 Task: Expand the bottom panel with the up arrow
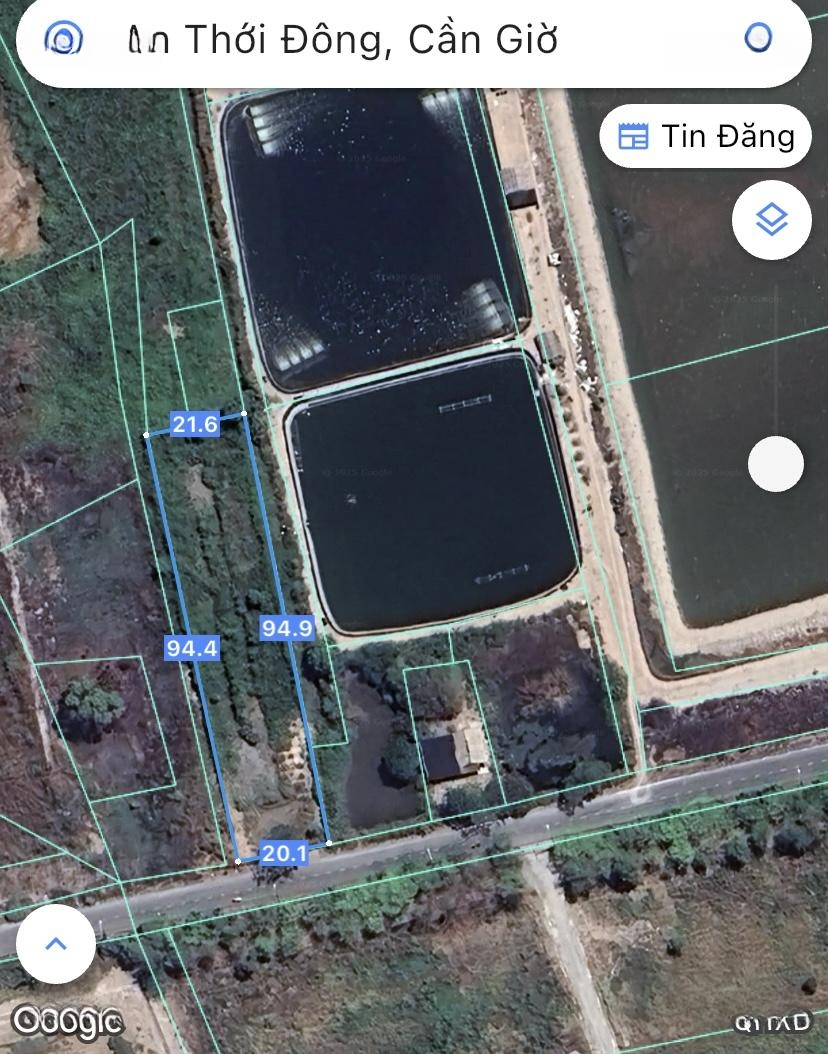click(56, 943)
